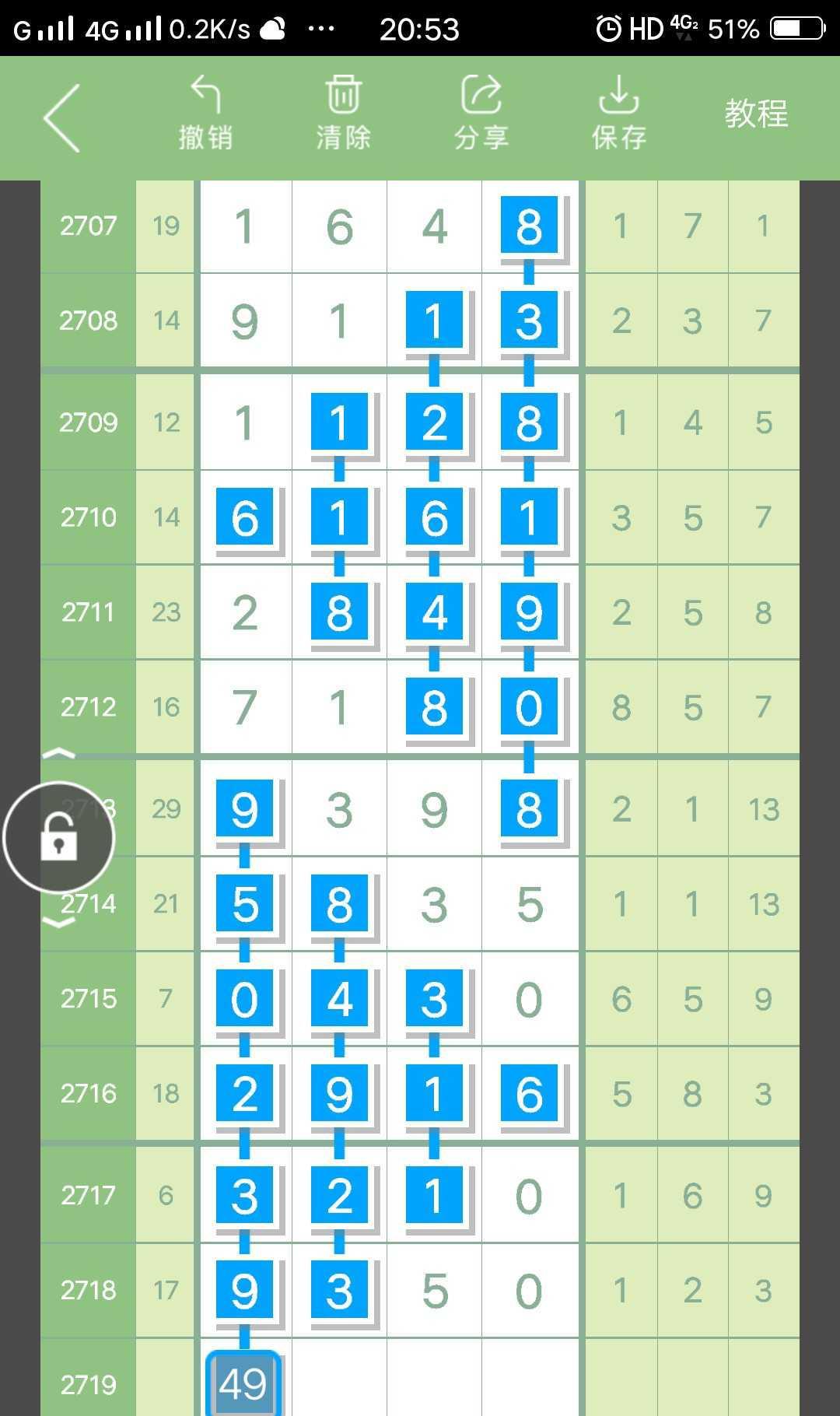Mark the number 5 in row 2718
The image size is (840, 1416).
coord(434,1291)
